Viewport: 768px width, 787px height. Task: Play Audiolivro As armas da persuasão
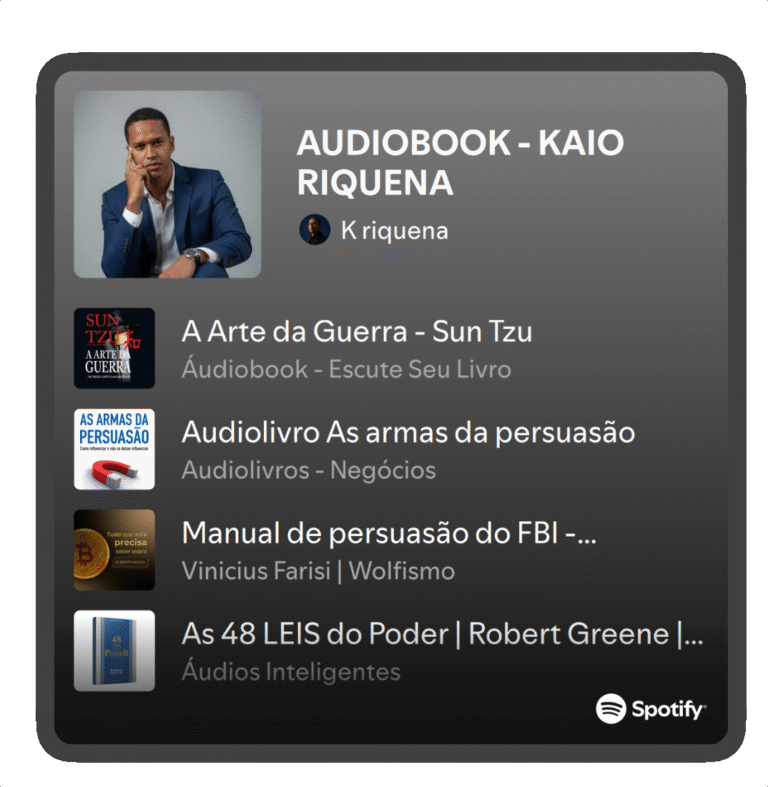click(408, 433)
